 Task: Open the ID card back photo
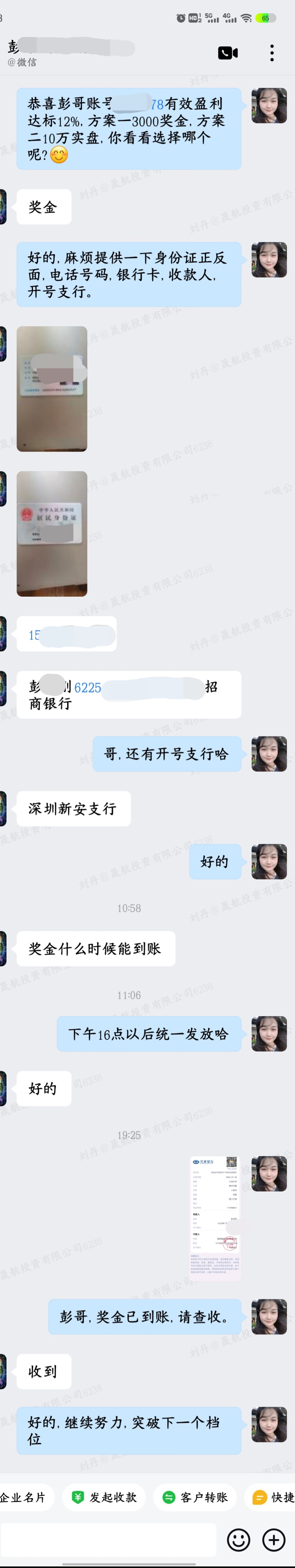click(52, 533)
